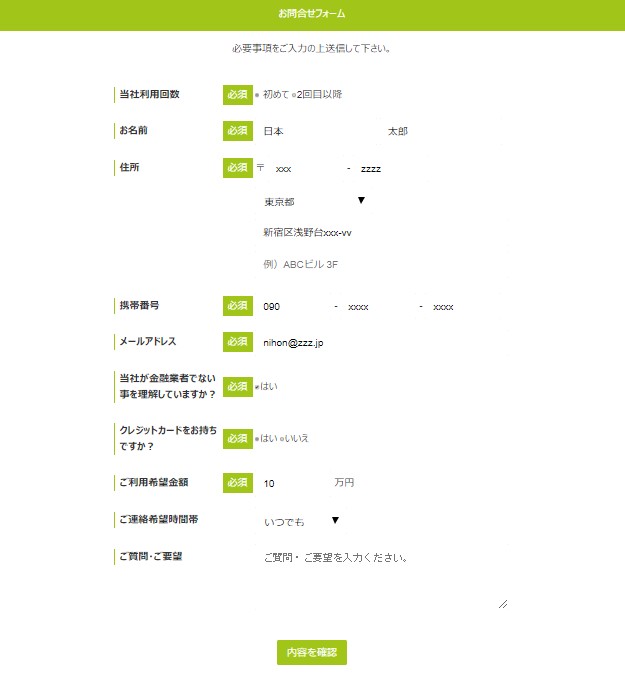The image size is (625, 696).
Task: Select はい for 金融業者でない事を理解
Action: (x=257, y=386)
